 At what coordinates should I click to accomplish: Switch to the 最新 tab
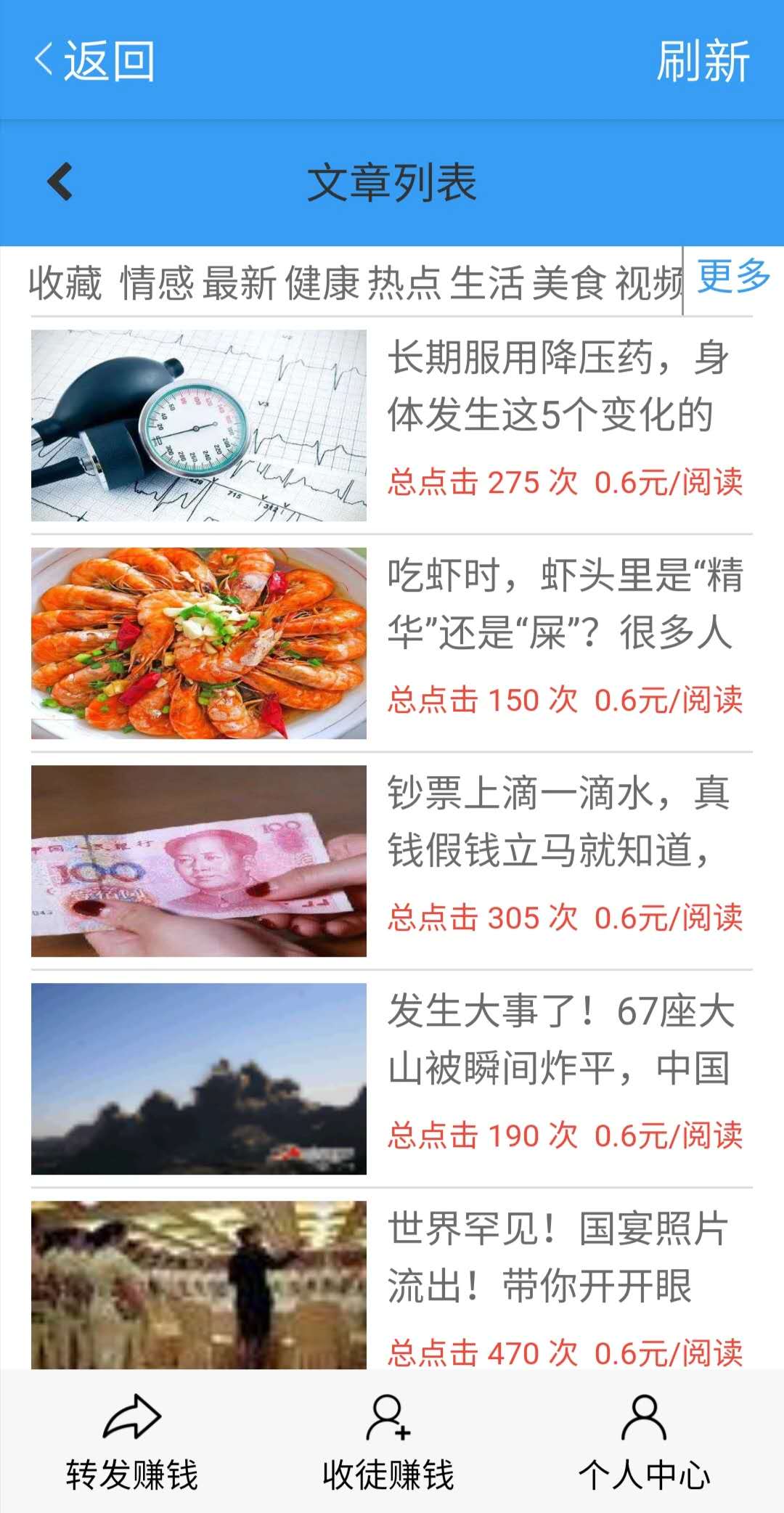point(240,282)
